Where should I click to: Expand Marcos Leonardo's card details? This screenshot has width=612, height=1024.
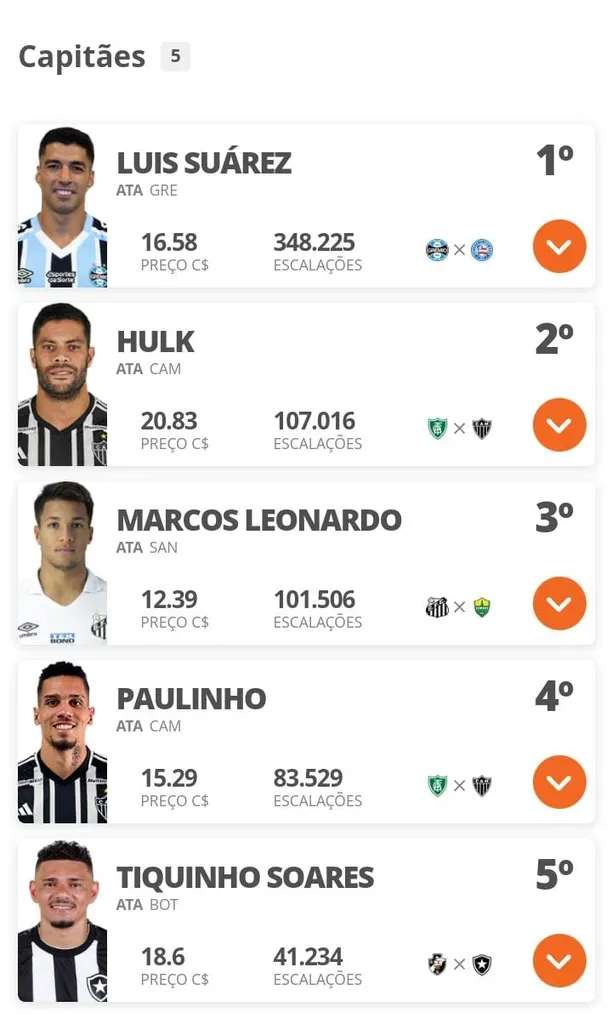(x=559, y=604)
